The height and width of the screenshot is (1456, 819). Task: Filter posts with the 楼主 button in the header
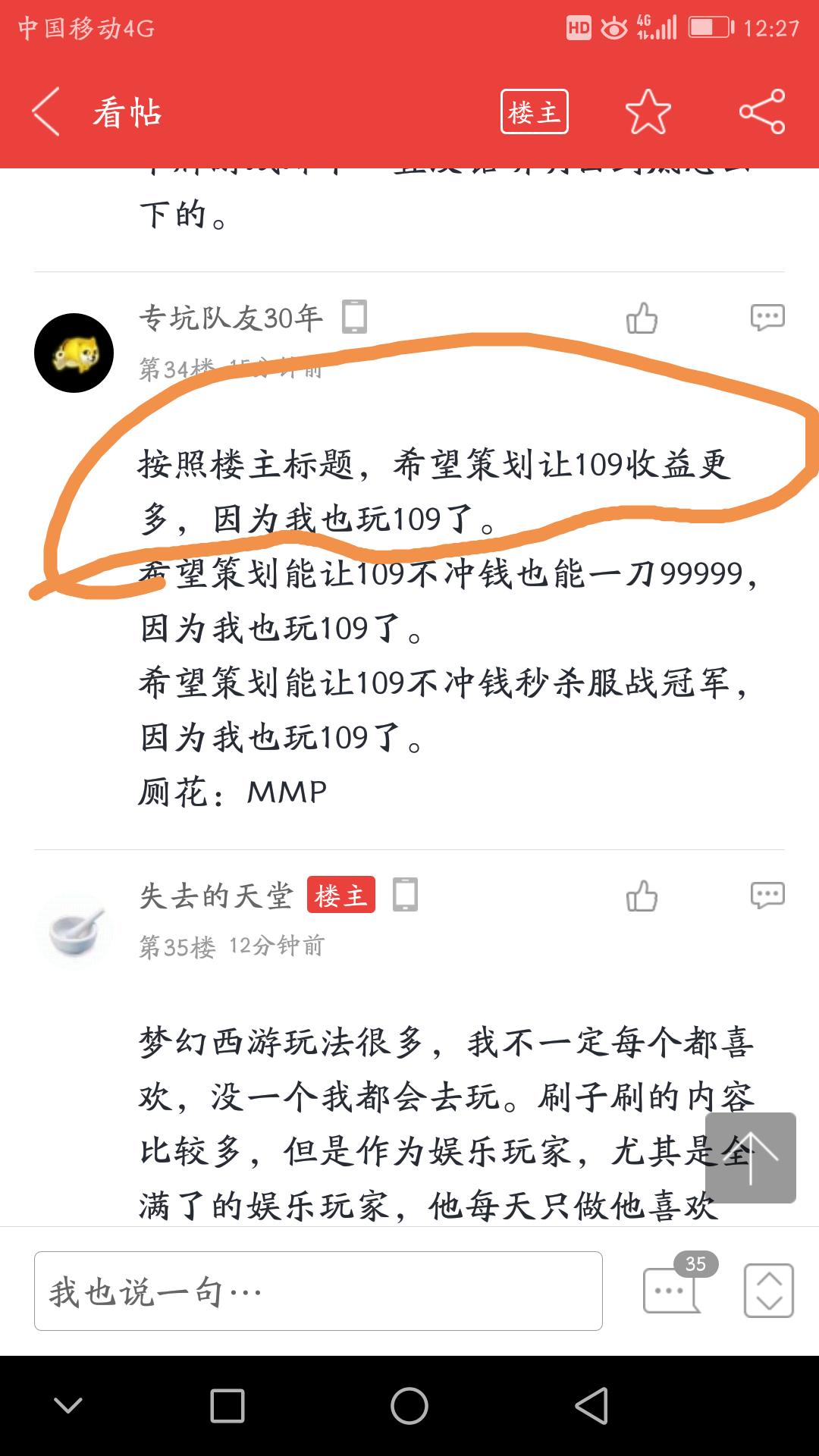click(534, 112)
